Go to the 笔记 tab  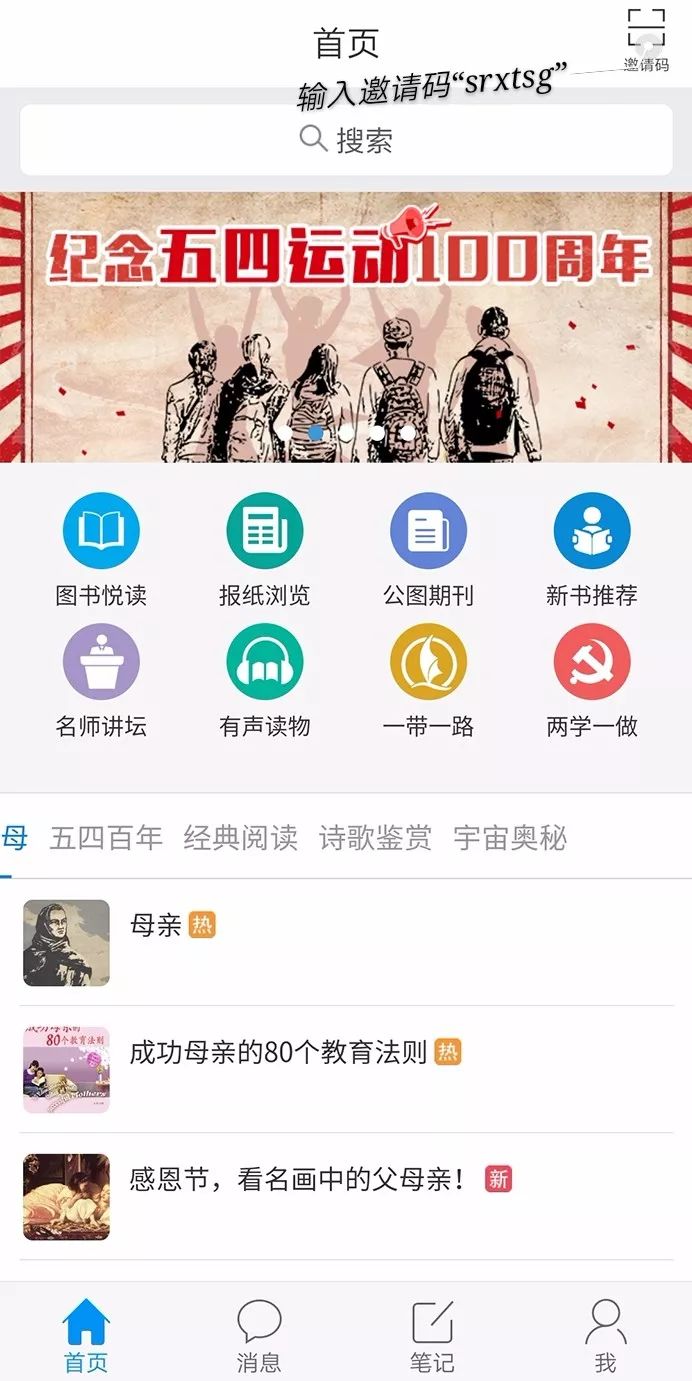click(x=432, y=1336)
